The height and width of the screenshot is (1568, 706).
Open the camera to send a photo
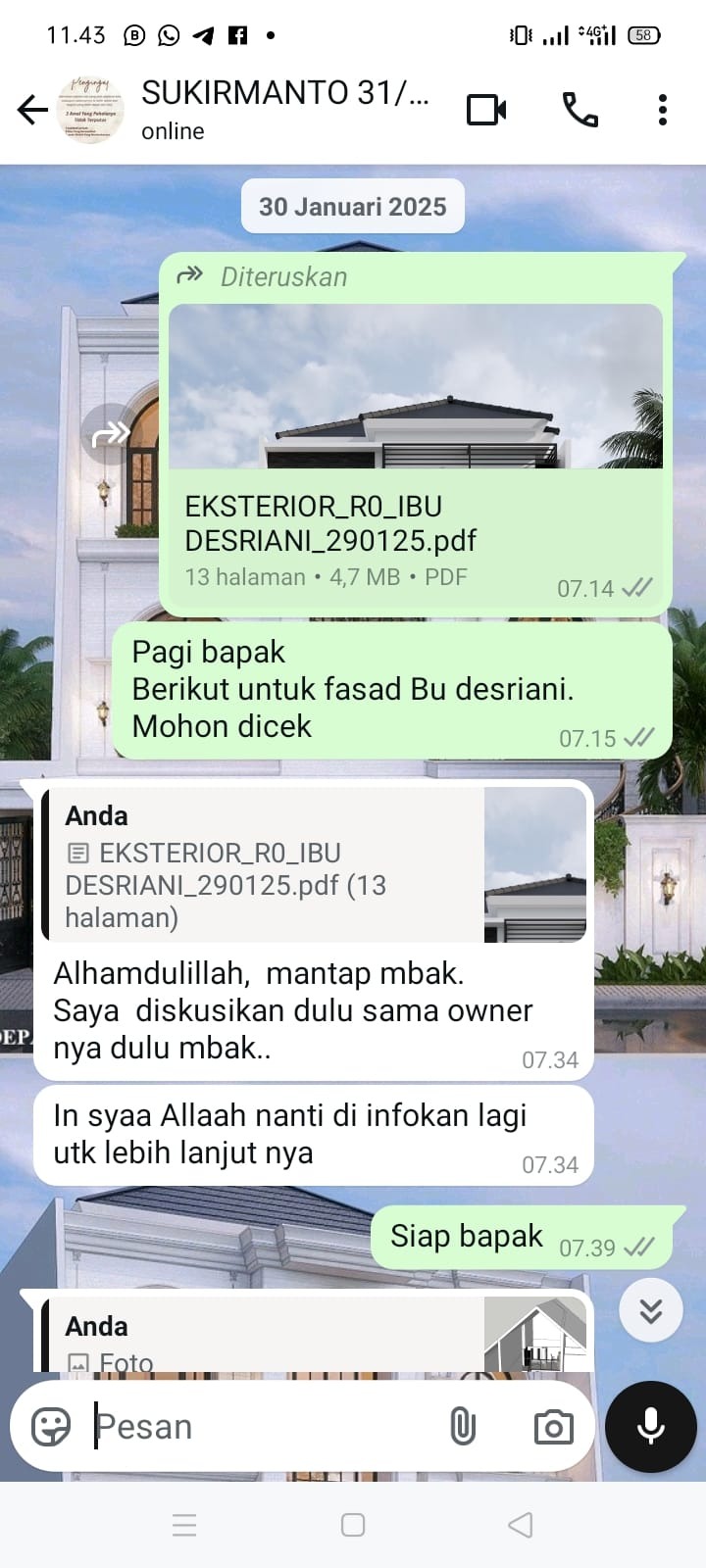[554, 1427]
